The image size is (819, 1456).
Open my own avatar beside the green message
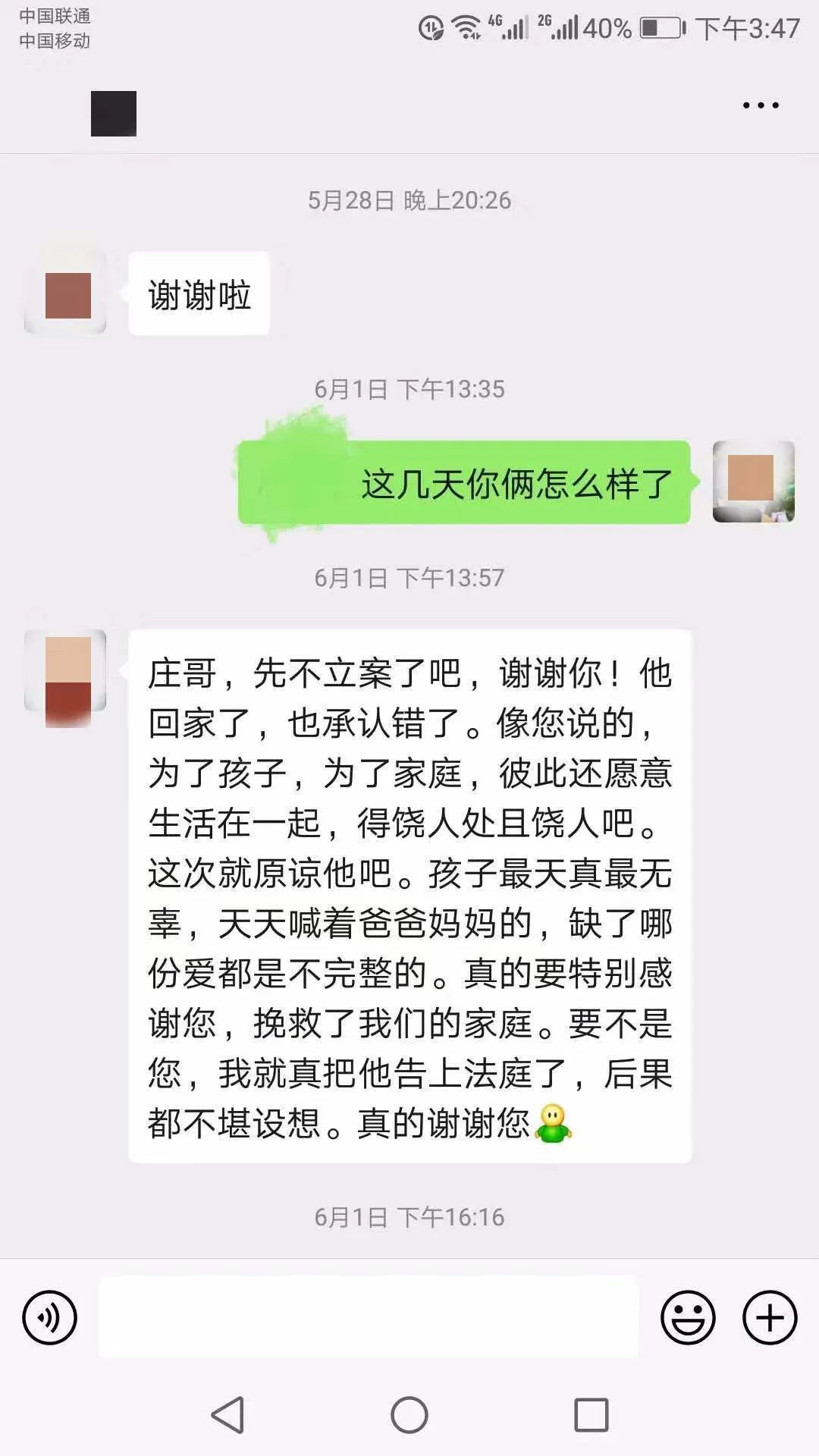[x=753, y=482]
